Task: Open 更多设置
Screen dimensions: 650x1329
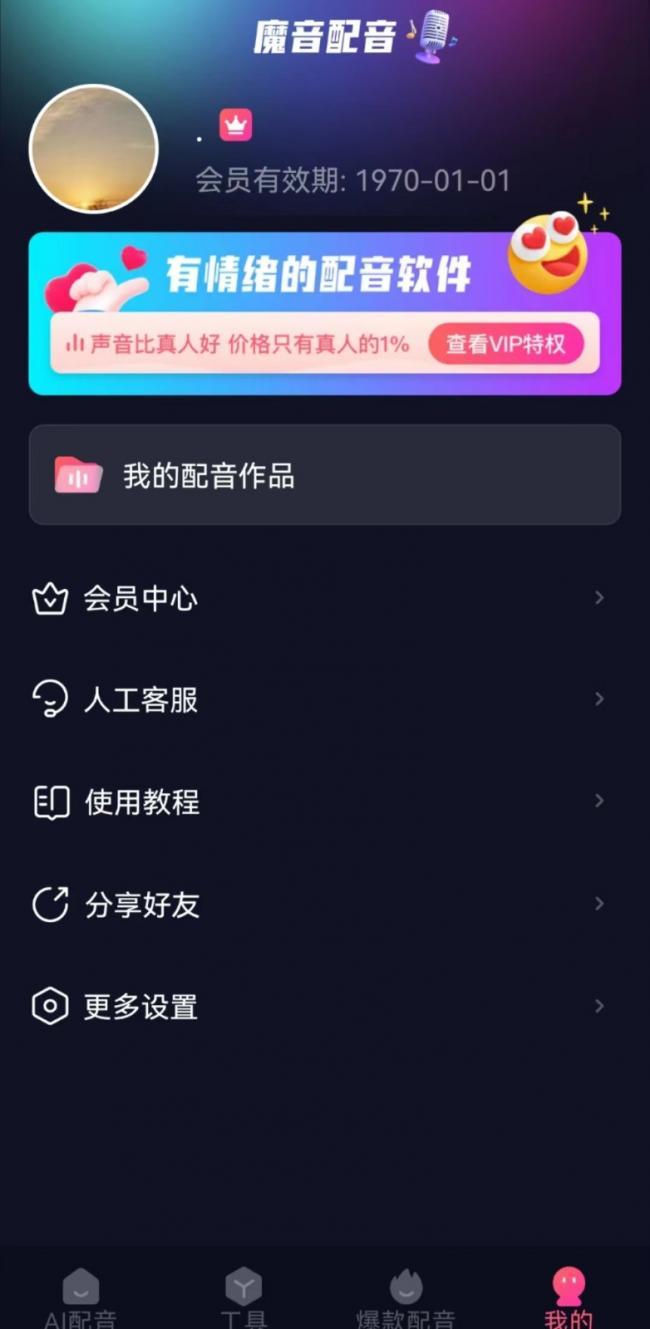Action: [x=324, y=1006]
